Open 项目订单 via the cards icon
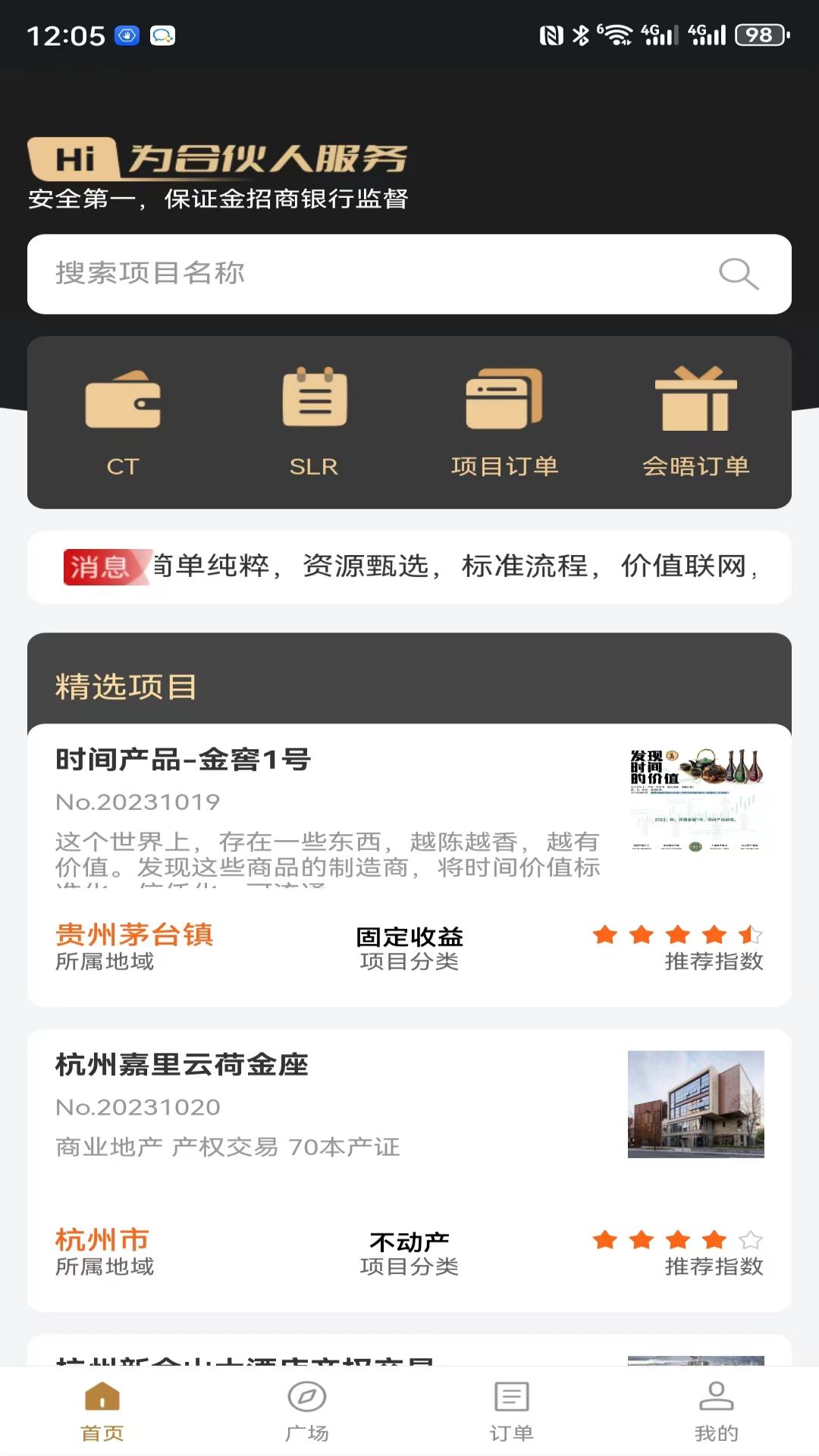The width and height of the screenshot is (819, 1456). 507,402
